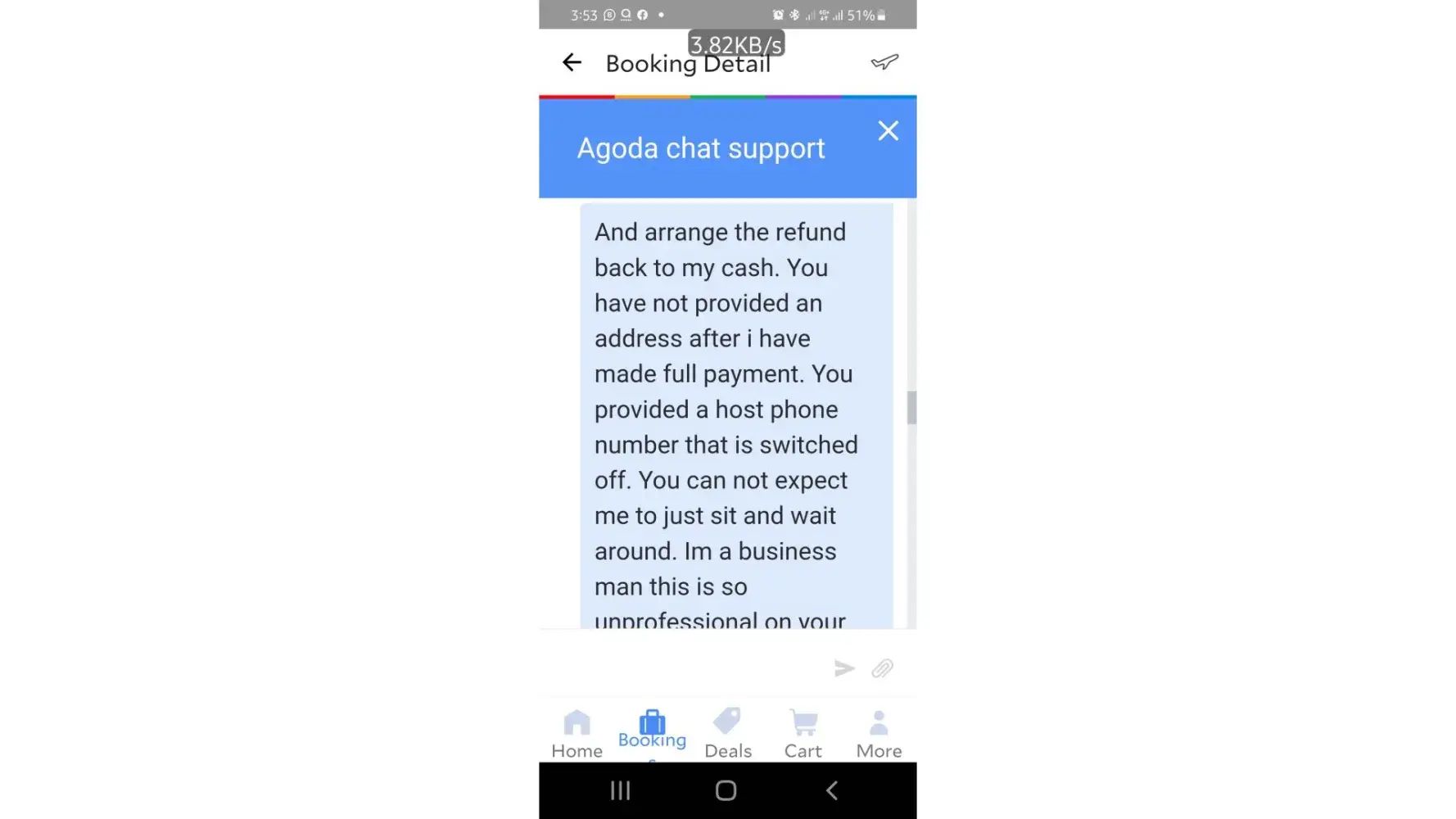Open the More tab
Screen dimensions: 1456x819
pos(879,734)
